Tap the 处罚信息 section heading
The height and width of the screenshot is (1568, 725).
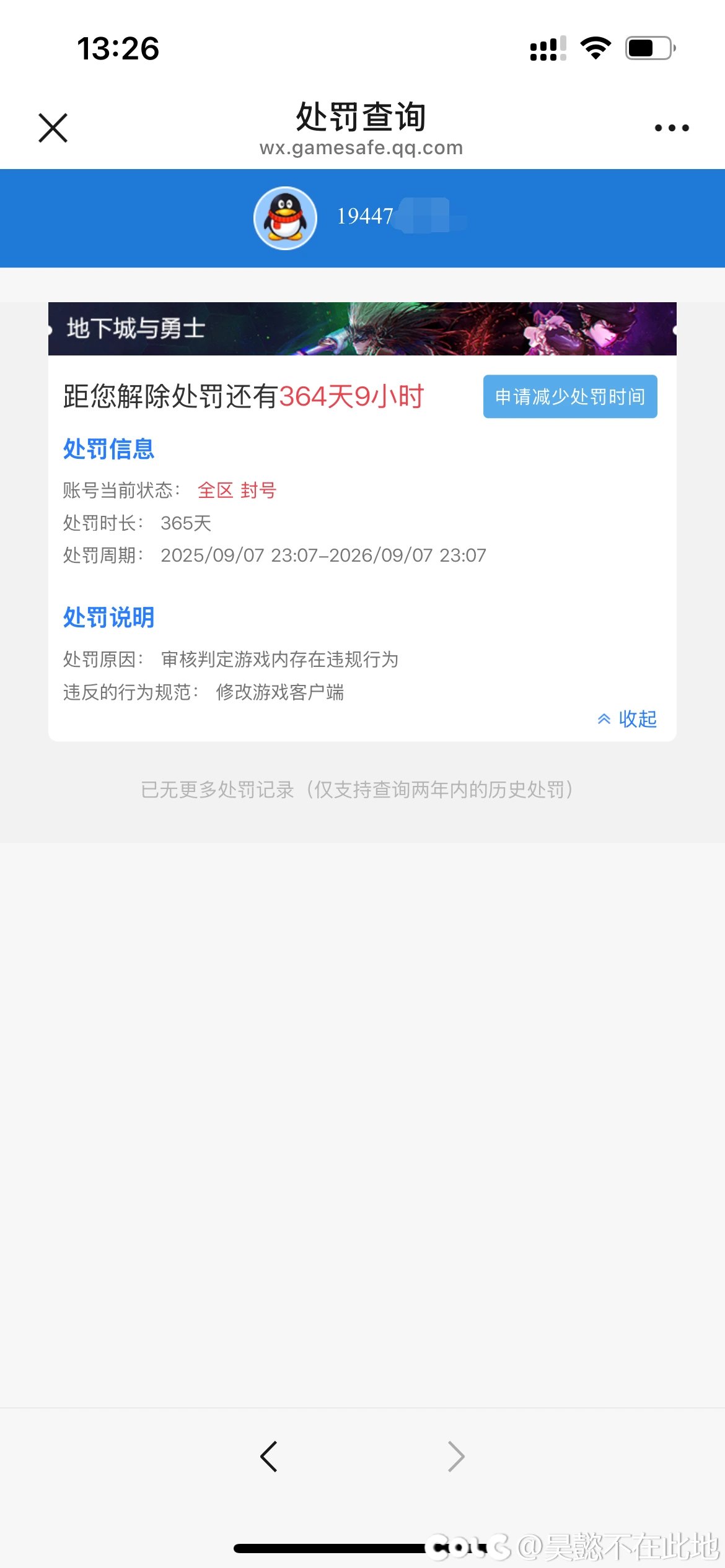[x=108, y=450]
